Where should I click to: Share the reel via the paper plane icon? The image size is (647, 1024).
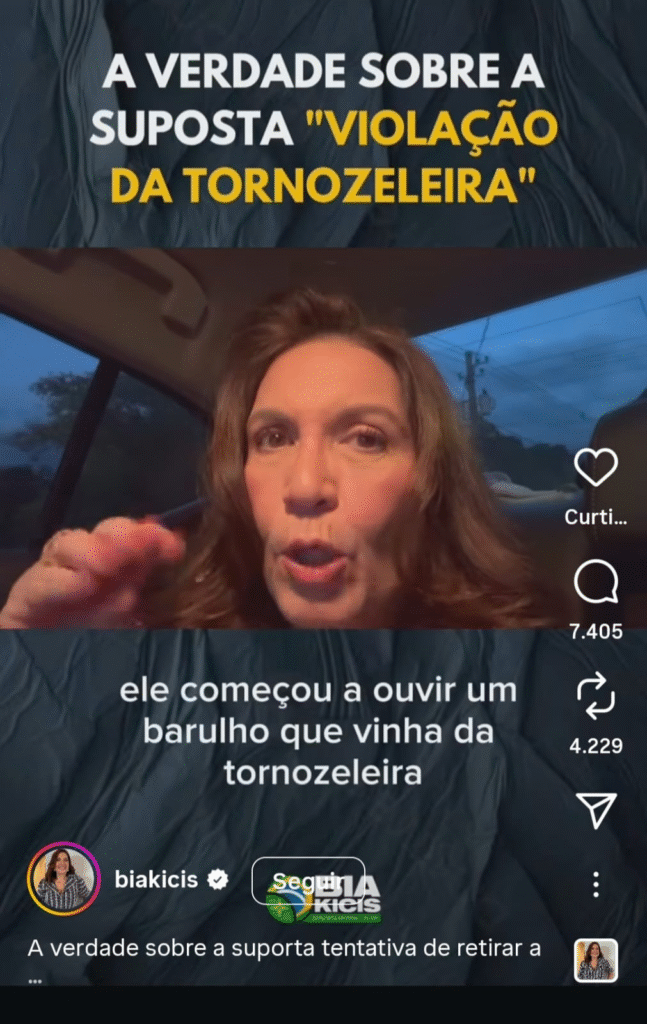point(597,810)
